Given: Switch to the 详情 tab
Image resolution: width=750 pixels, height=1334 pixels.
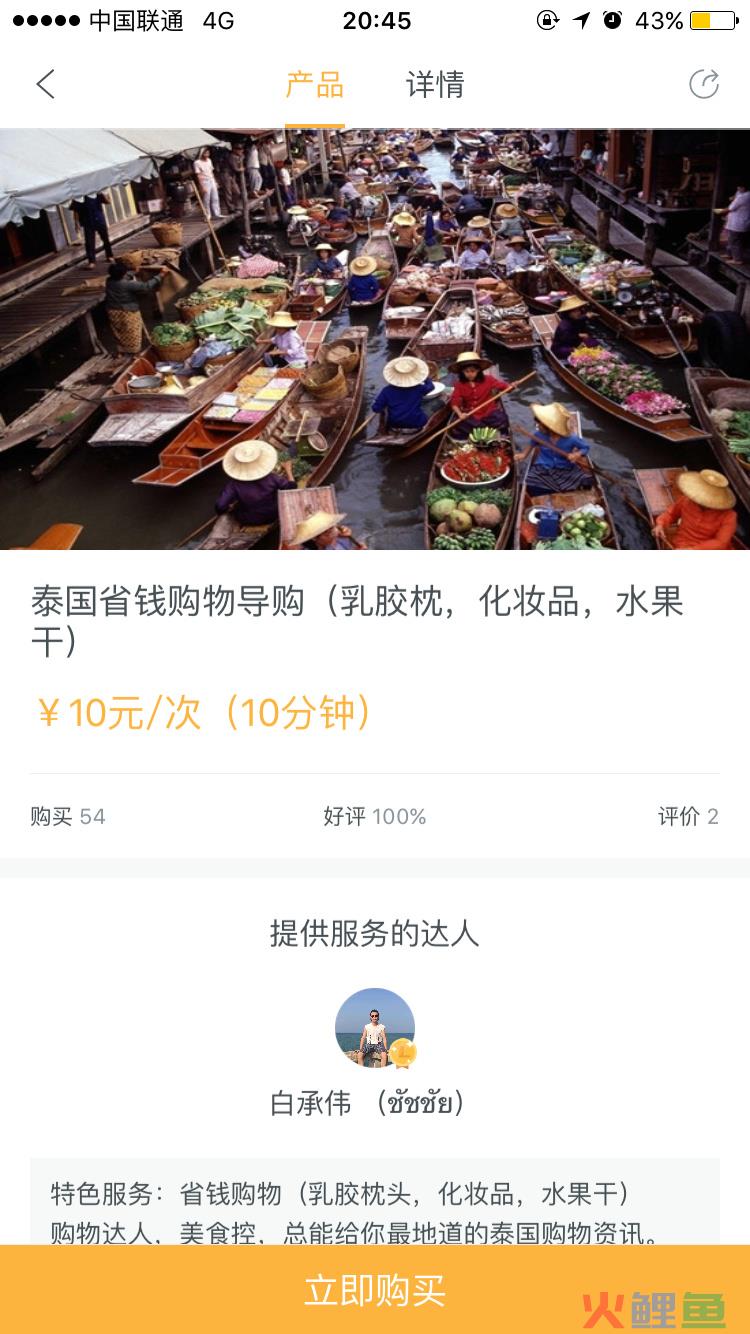Looking at the screenshot, I should 435,85.
